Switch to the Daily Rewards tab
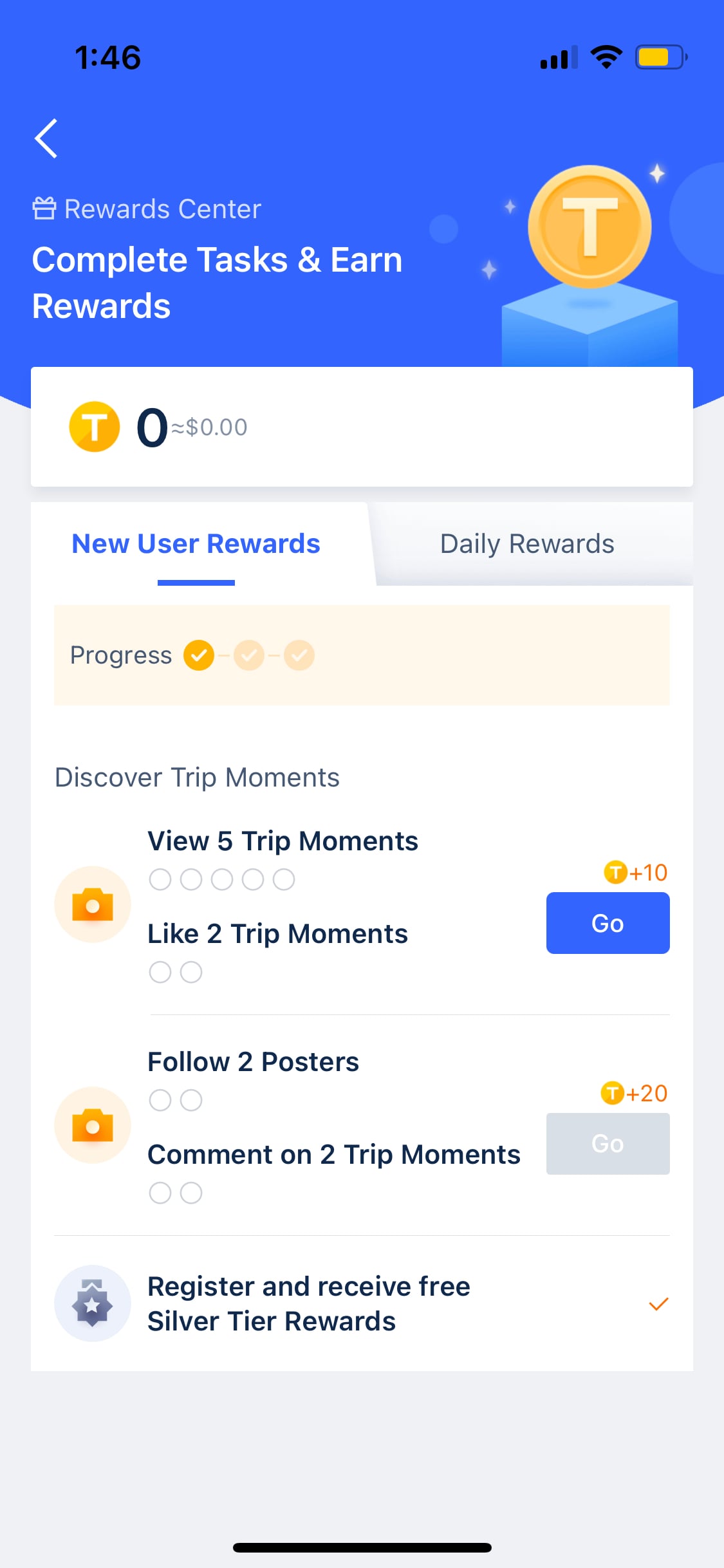The image size is (724, 1568). [526, 543]
